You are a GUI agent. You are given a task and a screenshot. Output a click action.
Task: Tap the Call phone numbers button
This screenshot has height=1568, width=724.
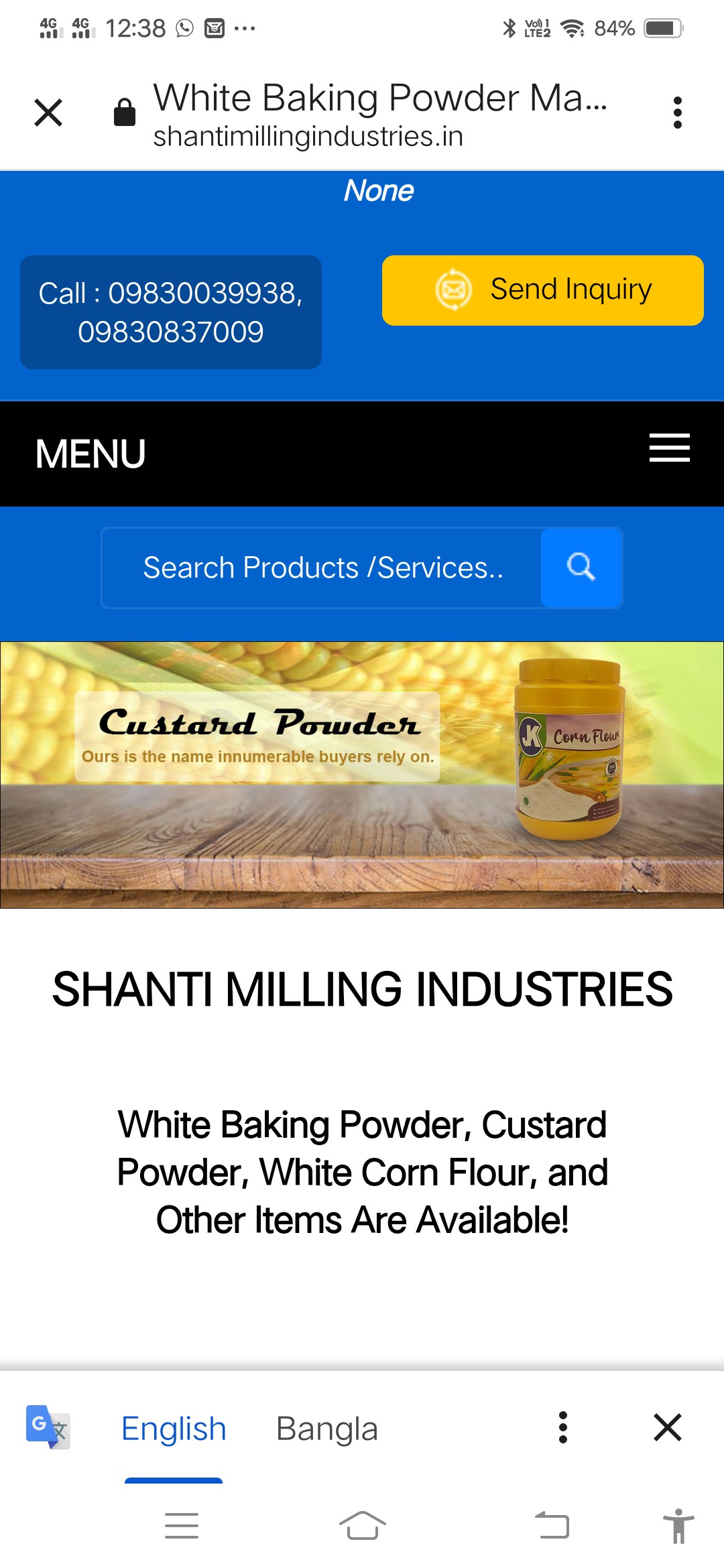[171, 312]
